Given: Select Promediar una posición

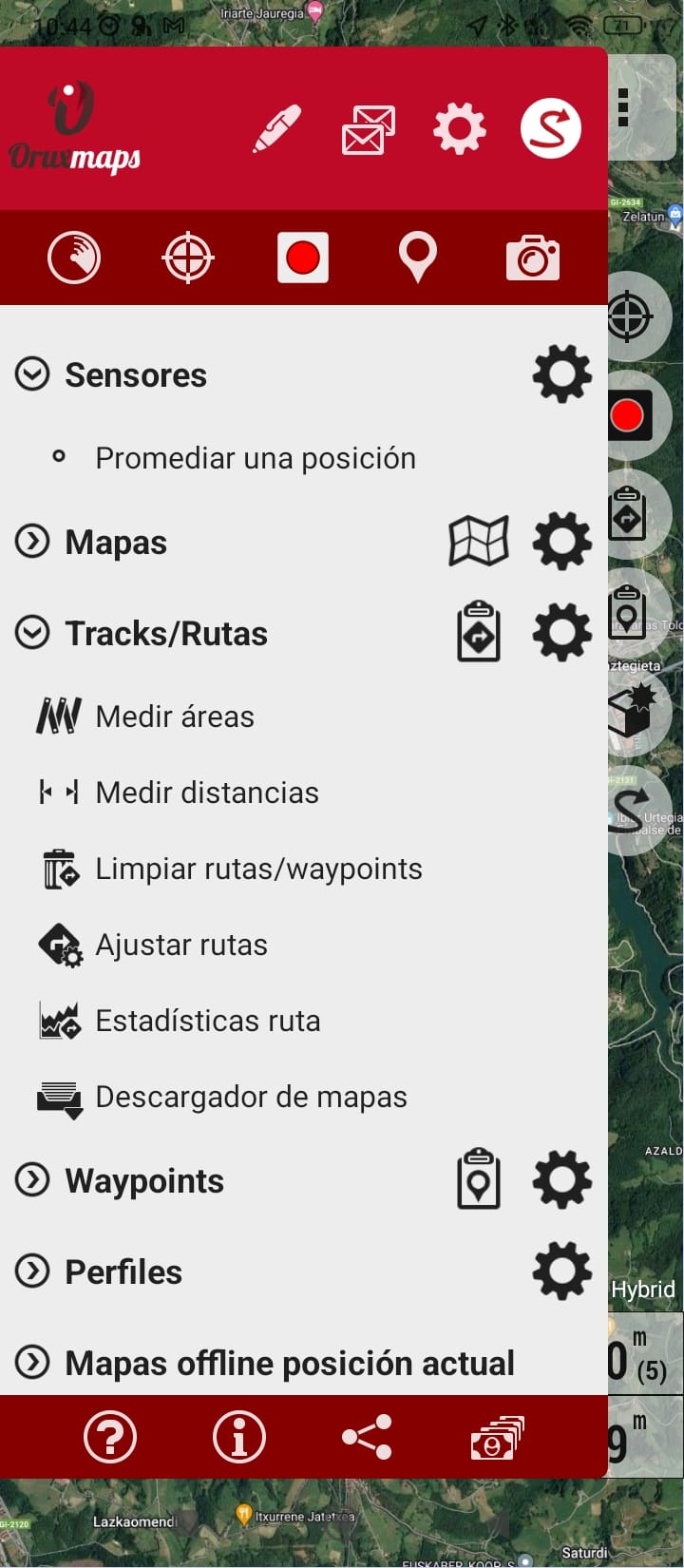Looking at the screenshot, I should [x=256, y=458].
